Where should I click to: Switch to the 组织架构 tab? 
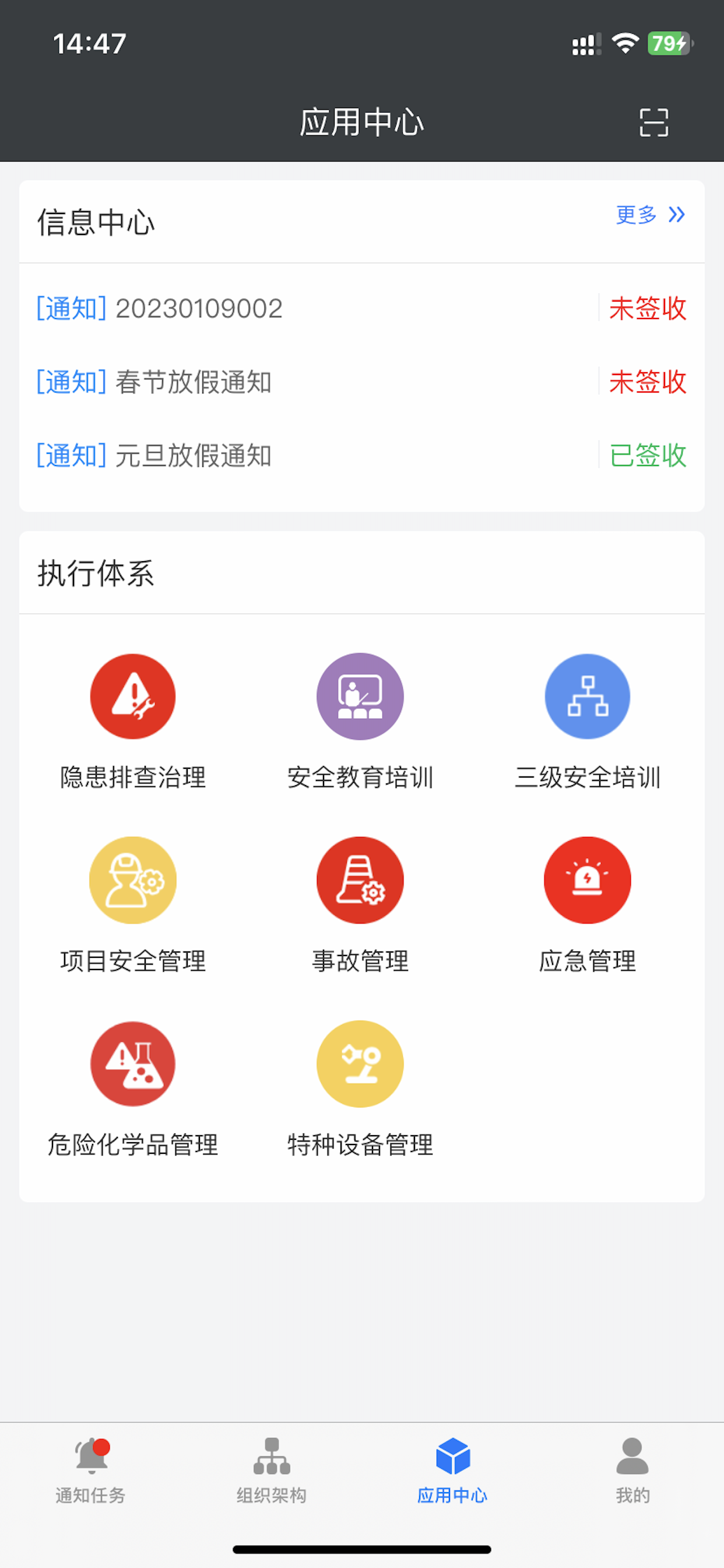tap(271, 1471)
